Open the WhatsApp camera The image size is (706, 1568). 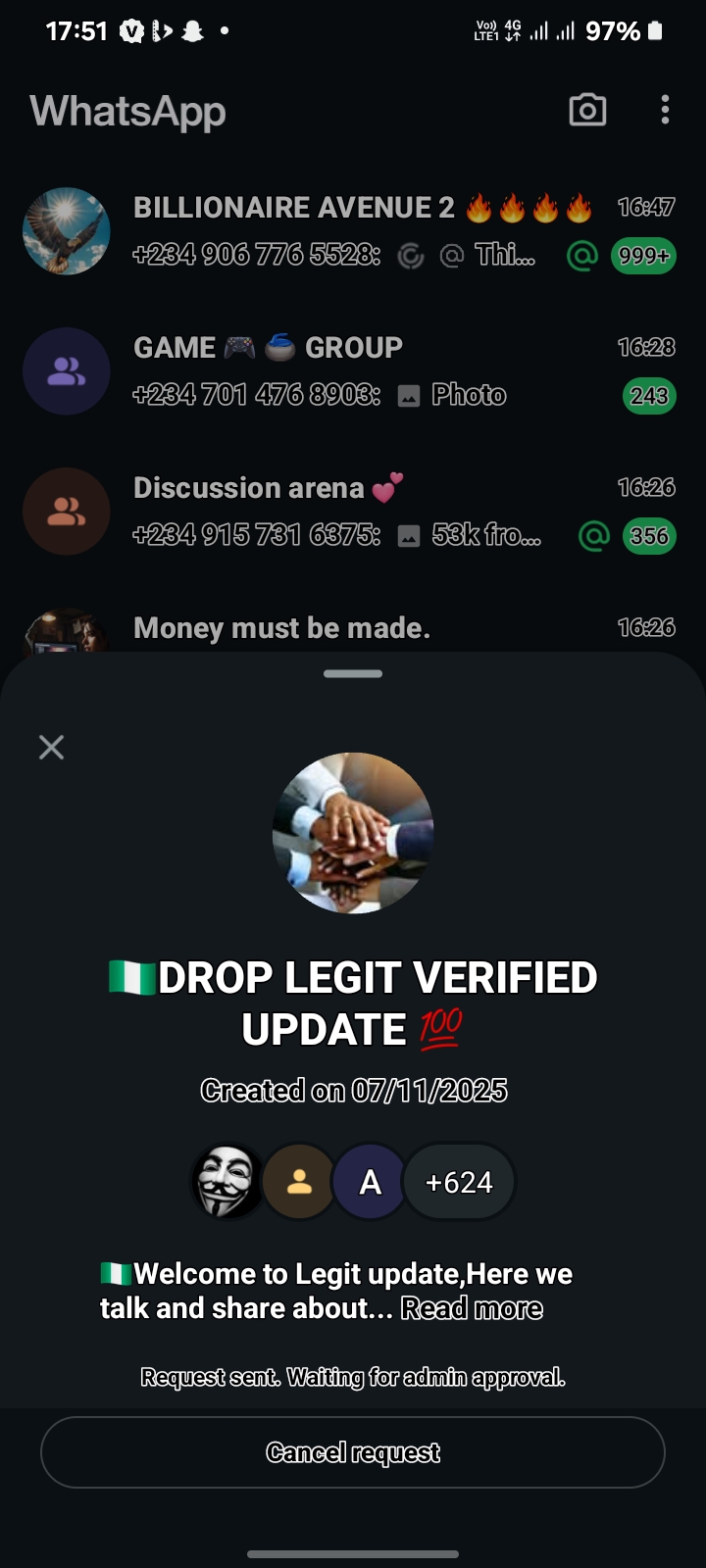coord(587,110)
